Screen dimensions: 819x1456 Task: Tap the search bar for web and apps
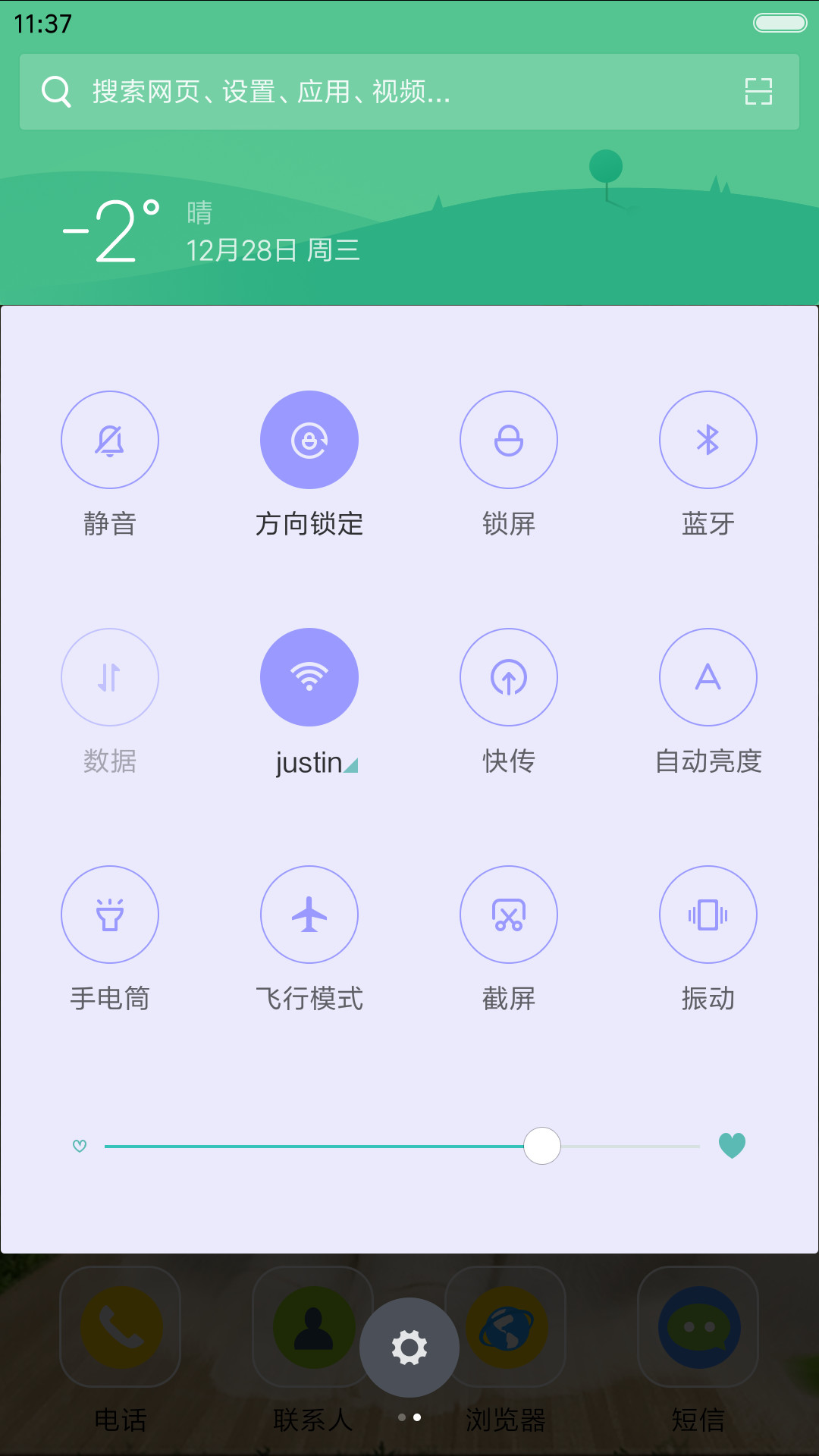click(409, 92)
